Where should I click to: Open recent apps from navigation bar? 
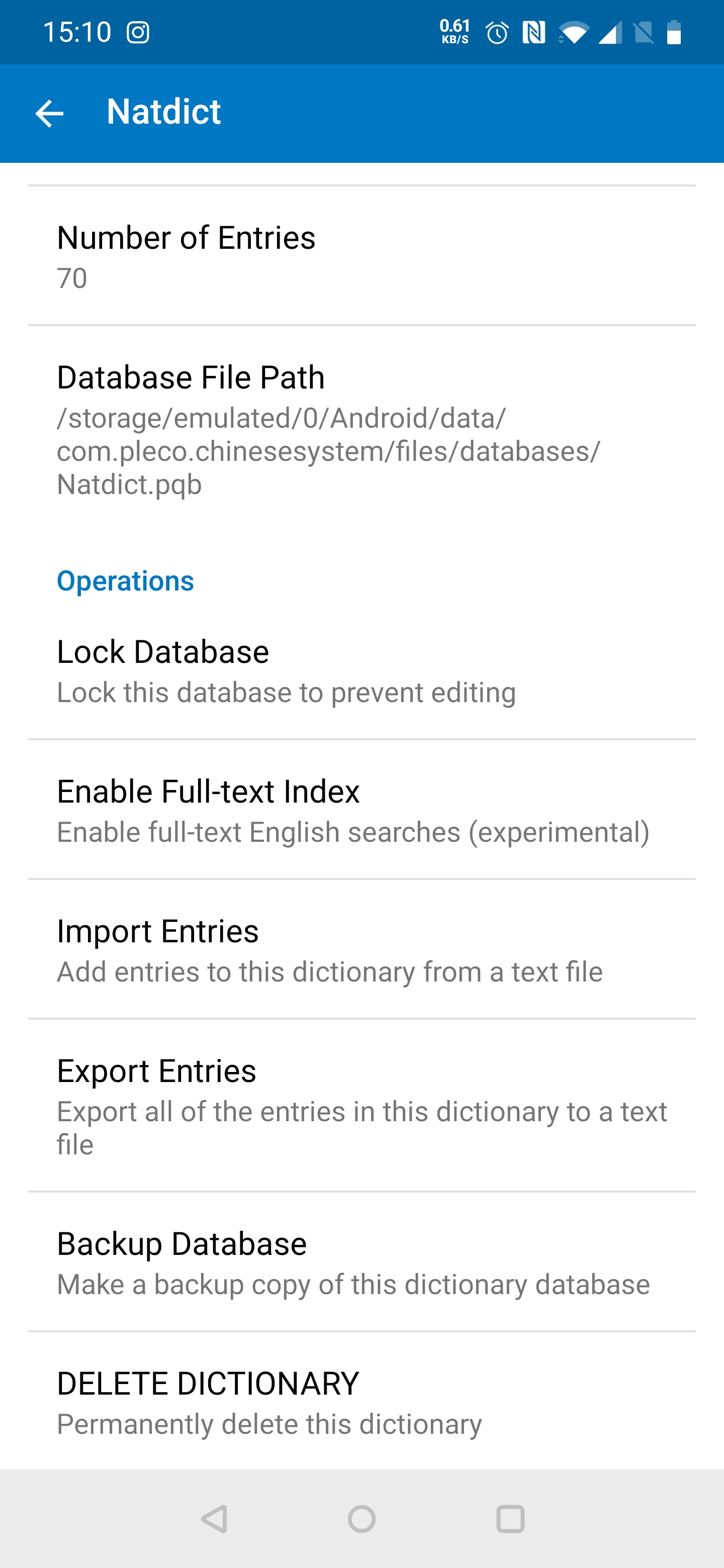click(510, 1519)
